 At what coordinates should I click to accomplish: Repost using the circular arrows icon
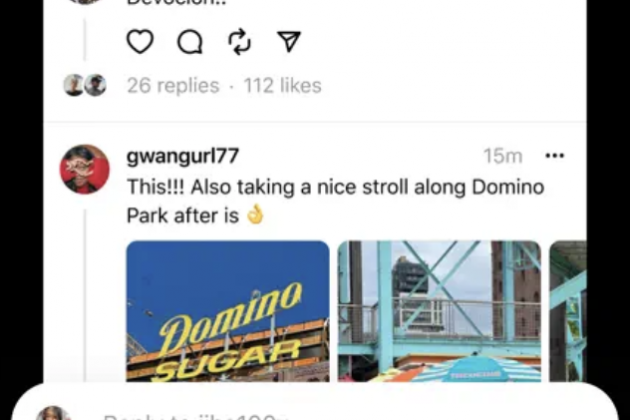[239, 41]
